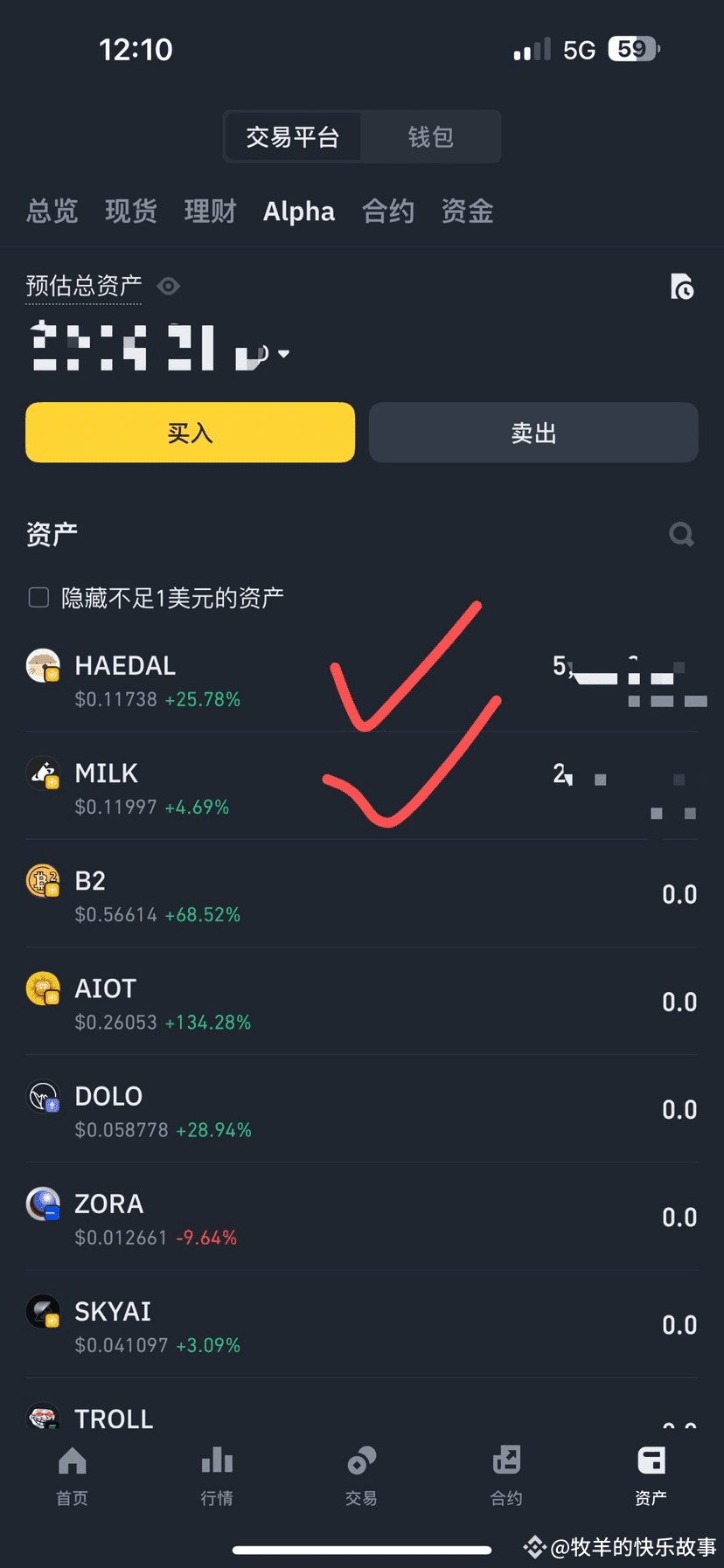Viewport: 724px width, 1568px height.
Task: Open the 总览 tab
Action: tap(52, 212)
